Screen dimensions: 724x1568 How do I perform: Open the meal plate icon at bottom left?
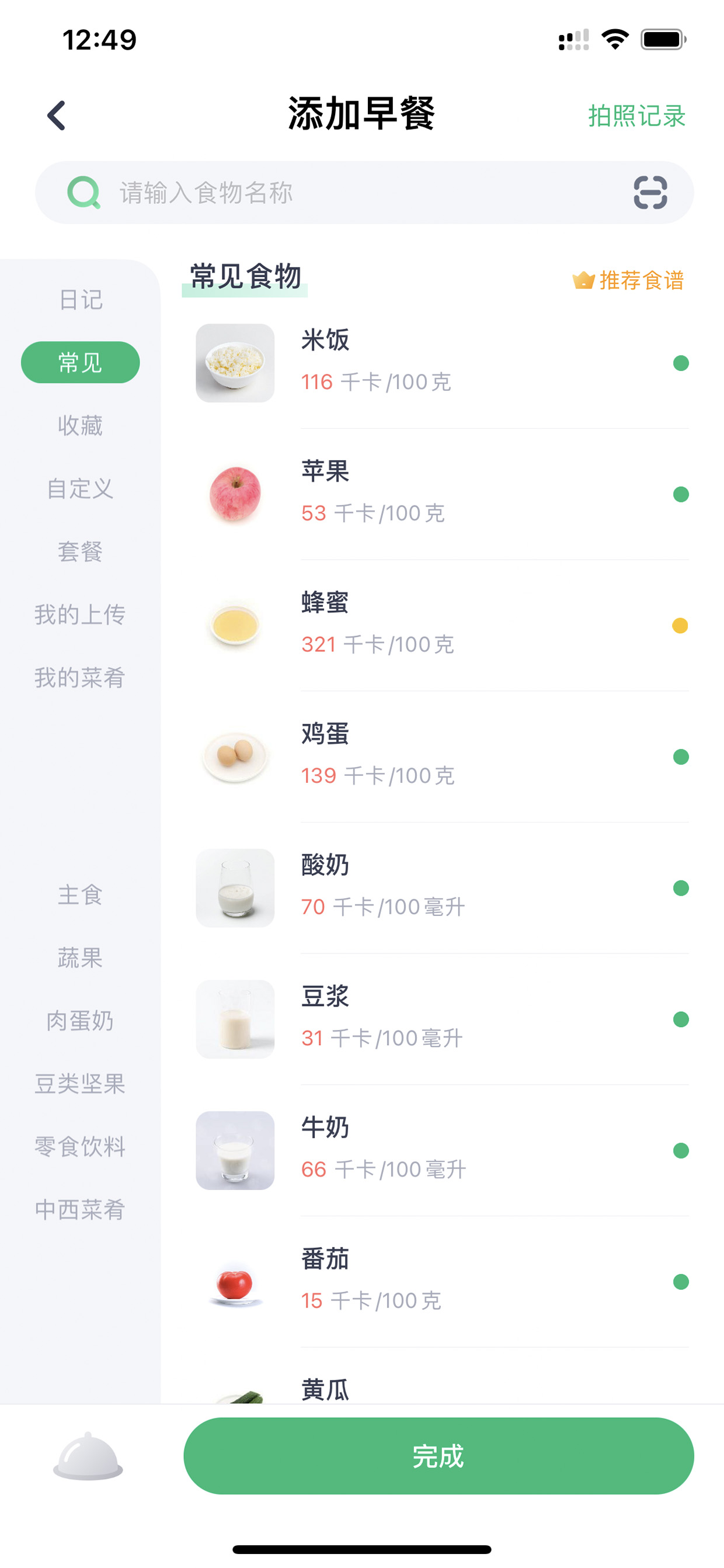click(x=88, y=1456)
